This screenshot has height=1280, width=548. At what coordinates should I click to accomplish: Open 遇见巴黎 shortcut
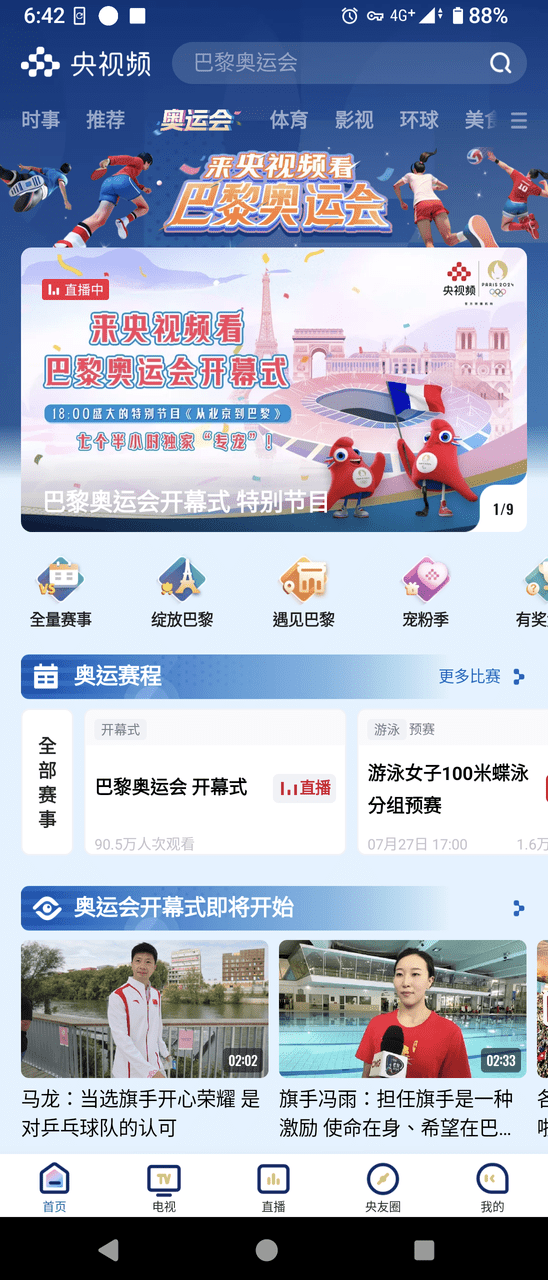coord(304,593)
